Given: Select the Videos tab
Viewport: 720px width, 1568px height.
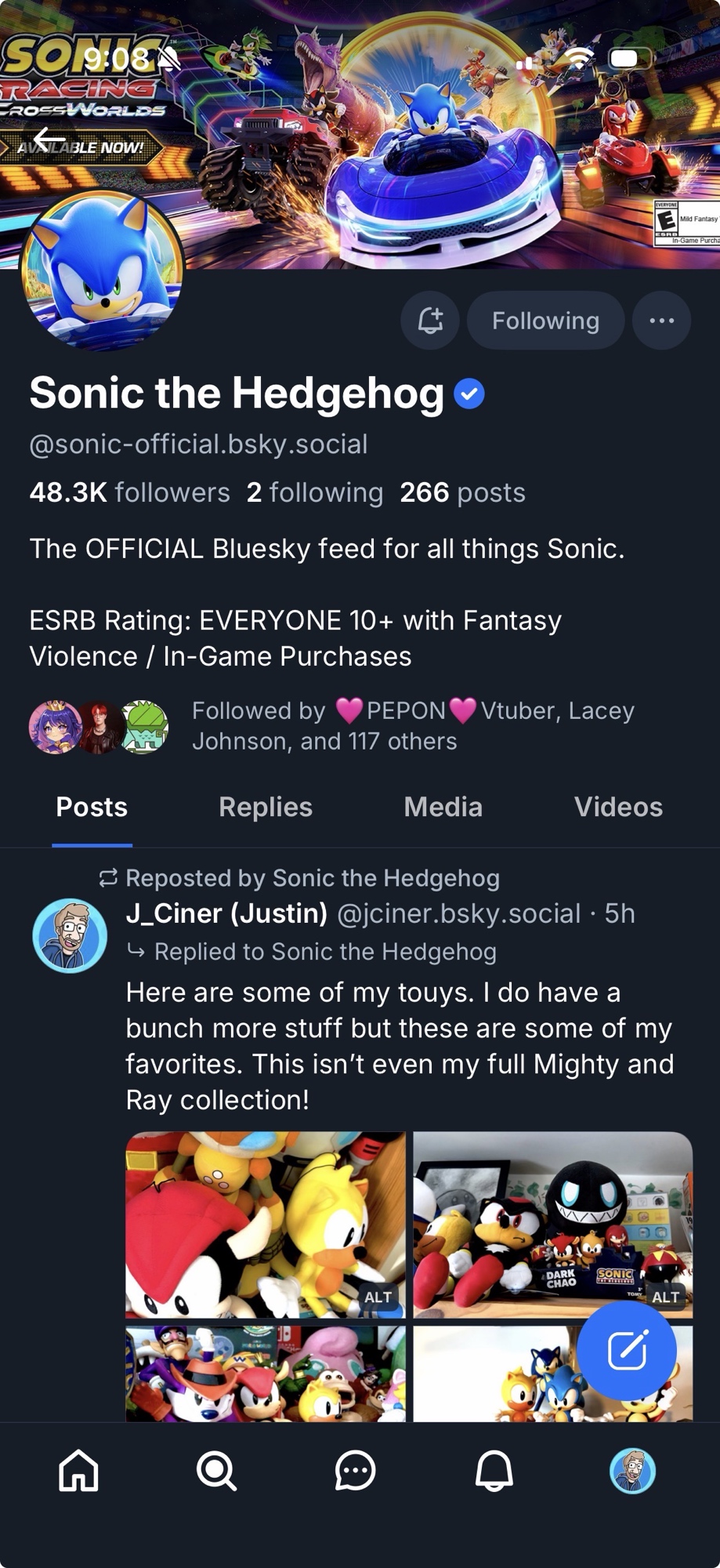Looking at the screenshot, I should (x=618, y=808).
